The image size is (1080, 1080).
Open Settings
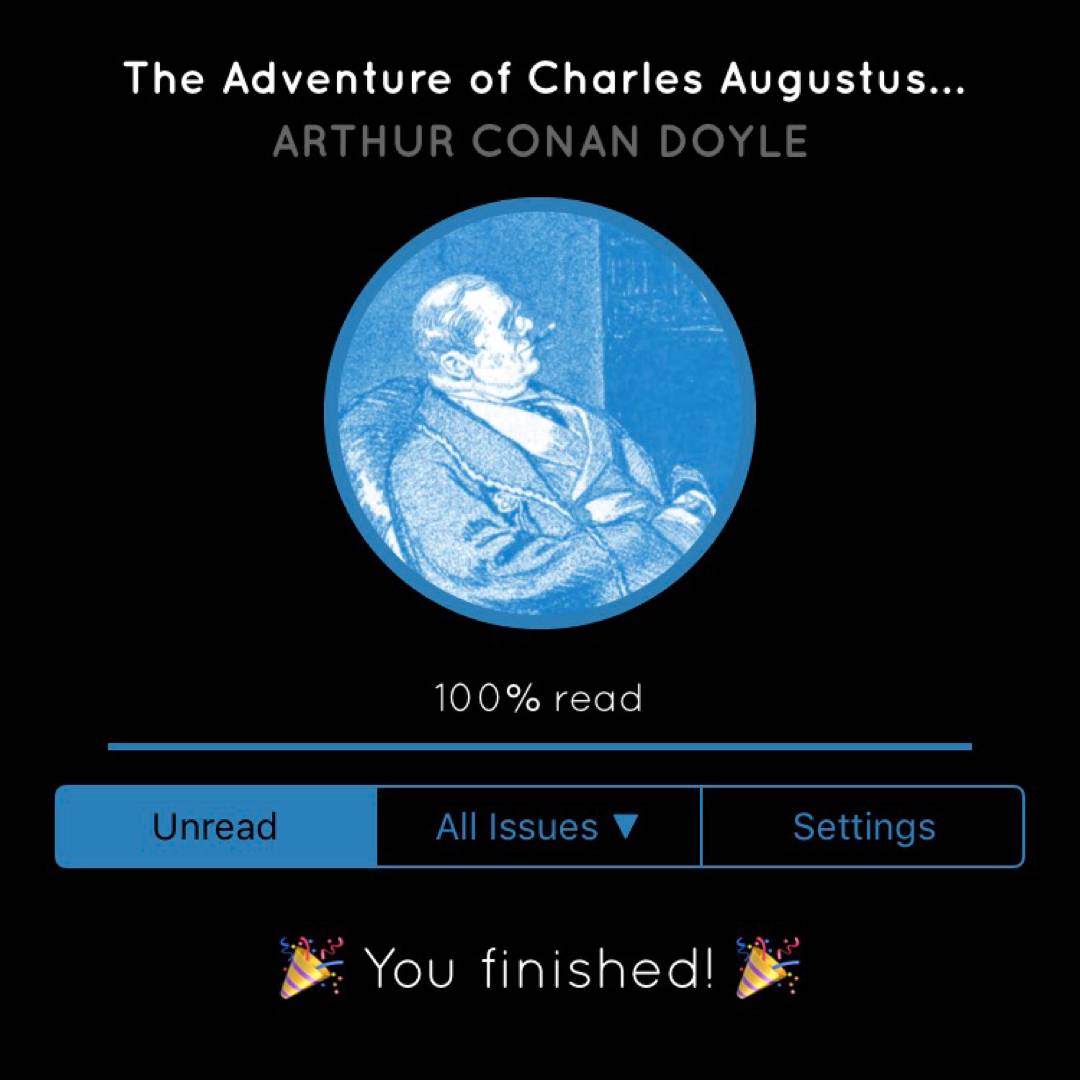863,827
